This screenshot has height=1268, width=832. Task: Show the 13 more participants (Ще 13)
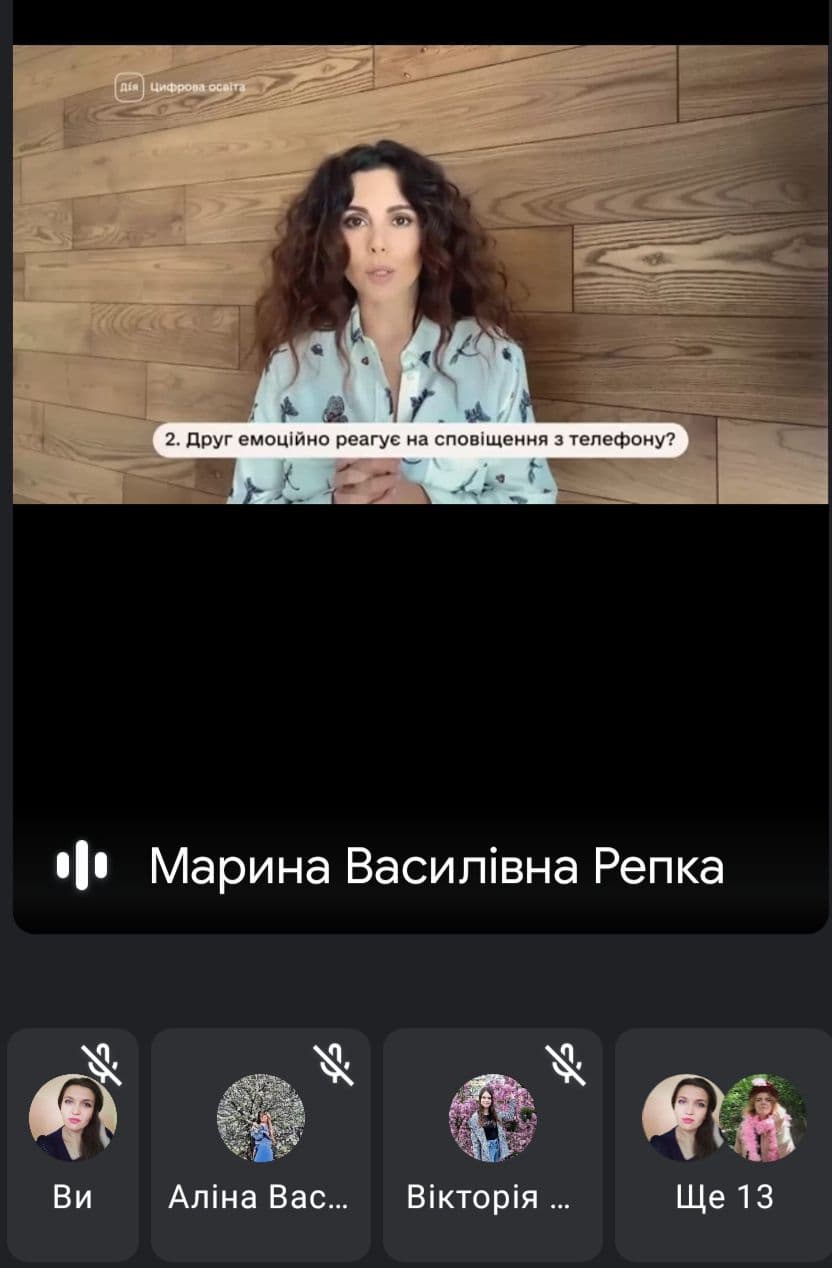pyautogui.click(x=724, y=1145)
